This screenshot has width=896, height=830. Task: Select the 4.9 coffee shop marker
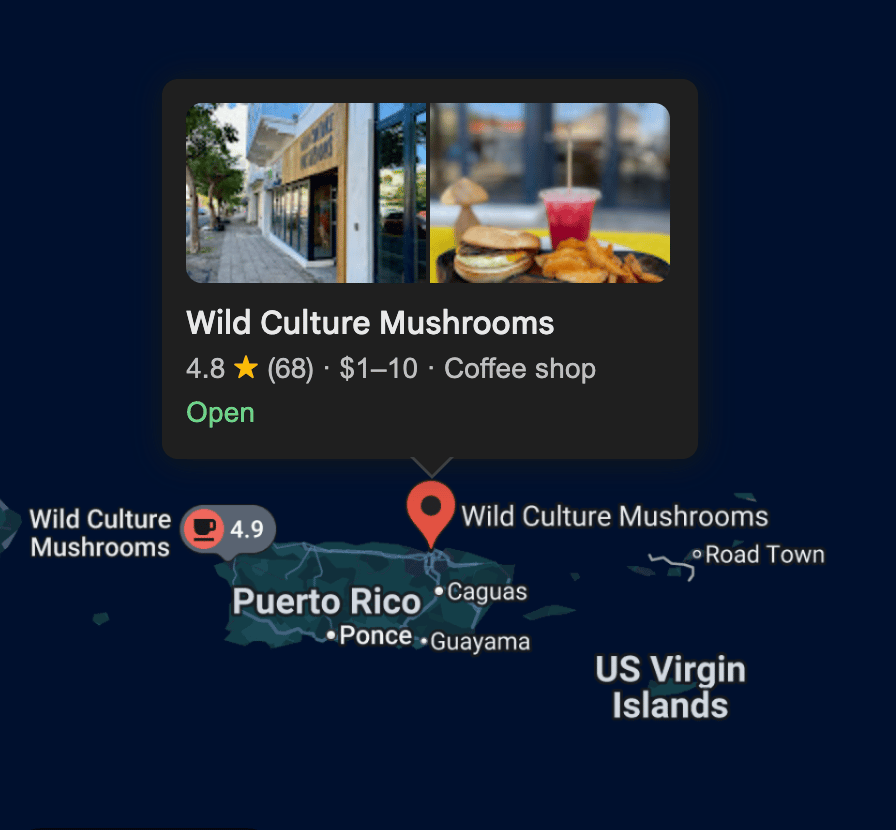[x=228, y=527]
